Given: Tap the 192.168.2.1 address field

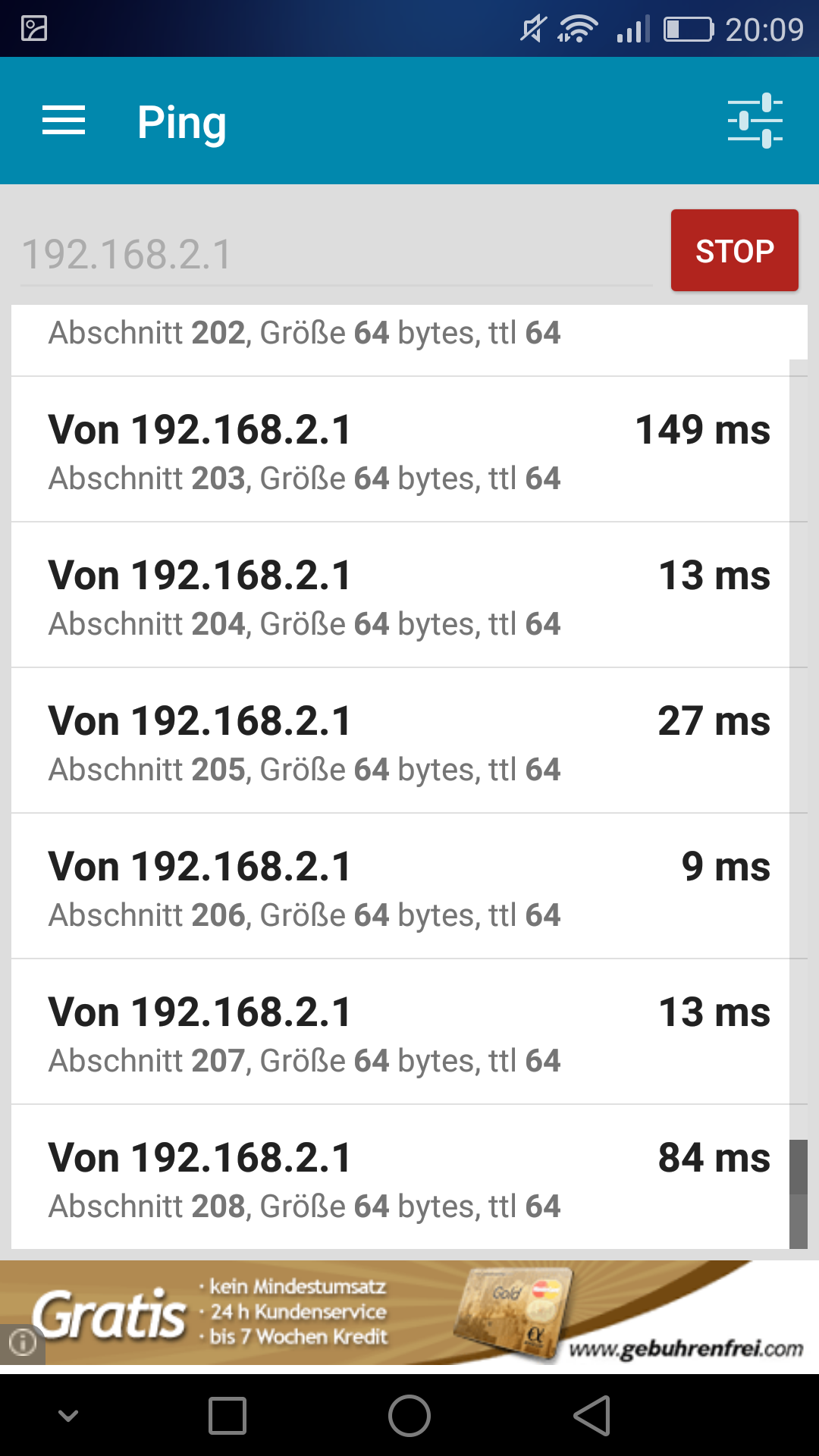Looking at the screenshot, I should tap(337, 254).
